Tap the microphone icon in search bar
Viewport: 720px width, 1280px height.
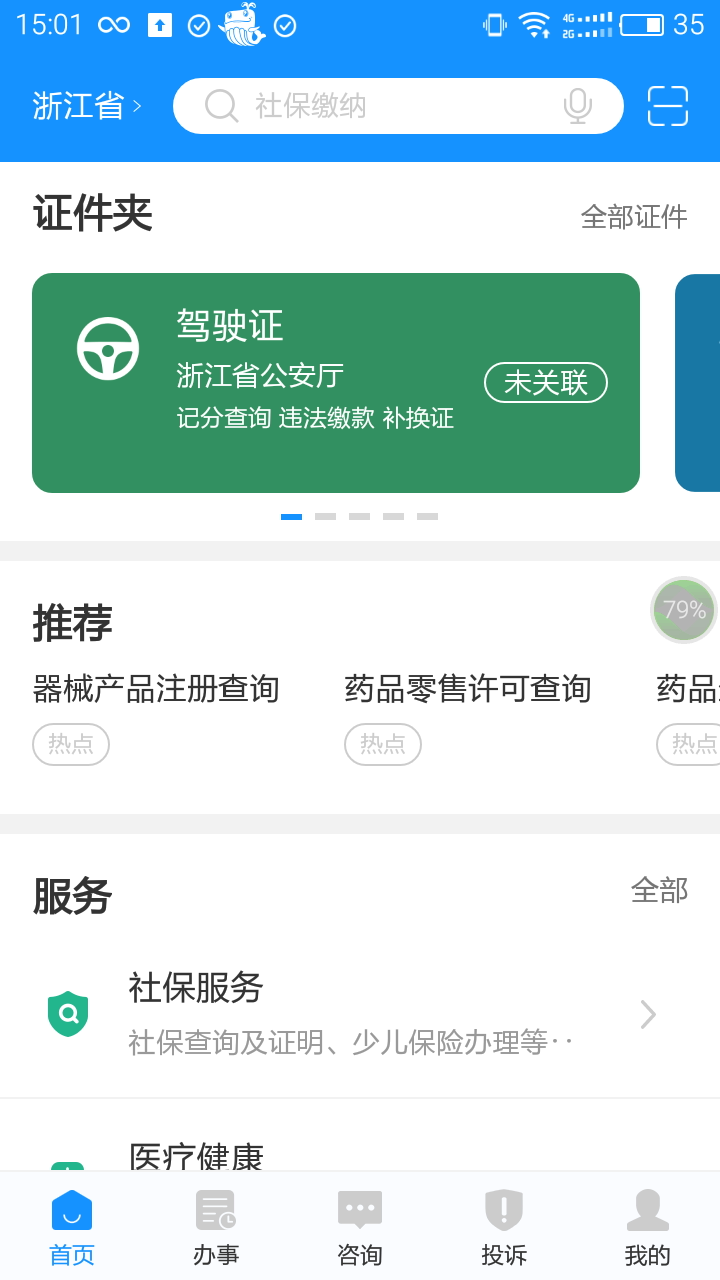578,105
